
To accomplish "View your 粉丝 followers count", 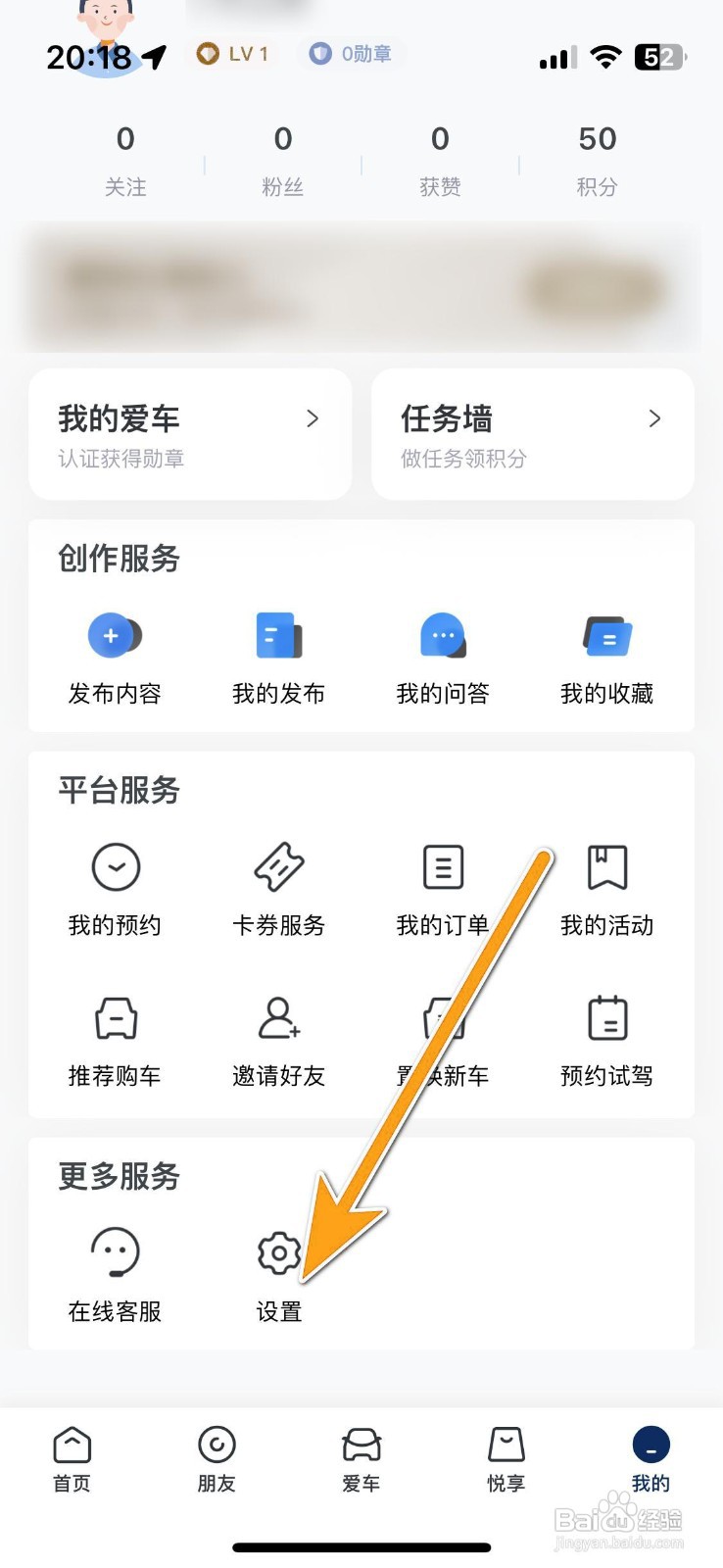I will point(283,157).
